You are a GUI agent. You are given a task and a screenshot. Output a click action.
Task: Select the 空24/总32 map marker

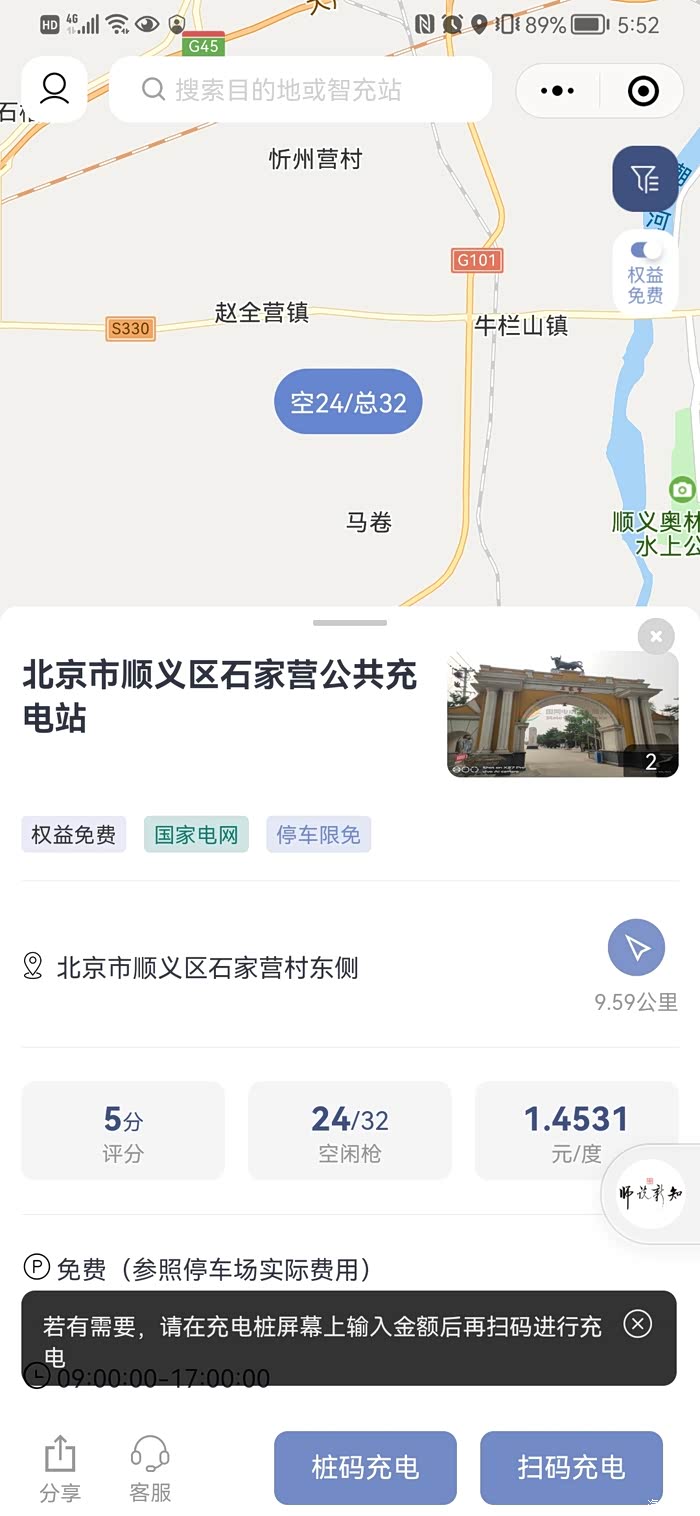click(x=348, y=402)
